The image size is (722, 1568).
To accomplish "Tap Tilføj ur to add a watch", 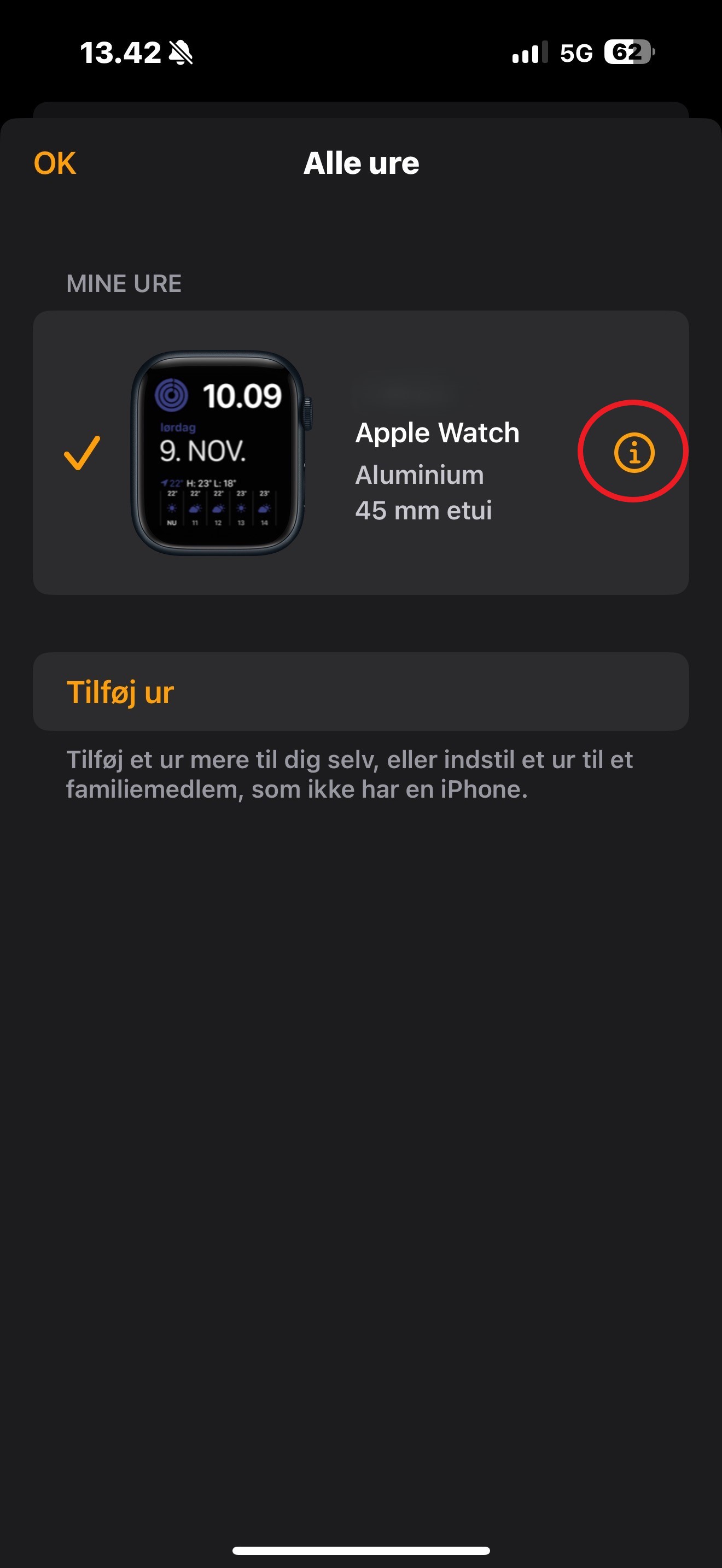I will tap(120, 691).
